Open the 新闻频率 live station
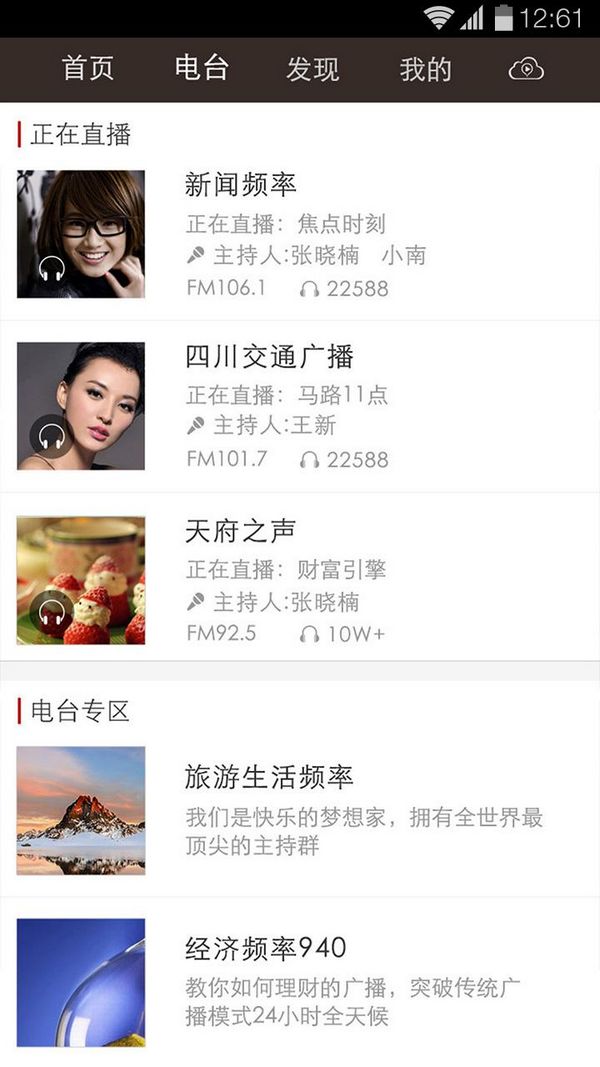Screen dimensions: 600x1067 pos(300,235)
